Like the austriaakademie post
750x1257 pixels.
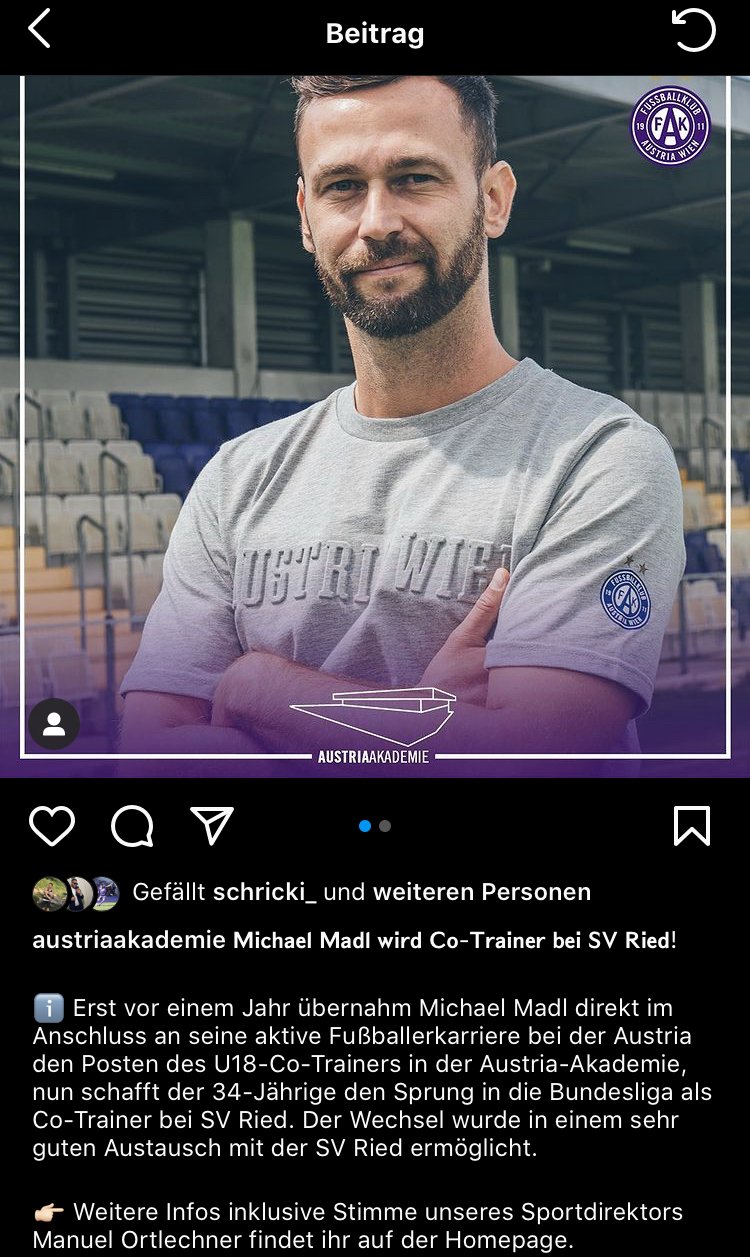click(52, 826)
